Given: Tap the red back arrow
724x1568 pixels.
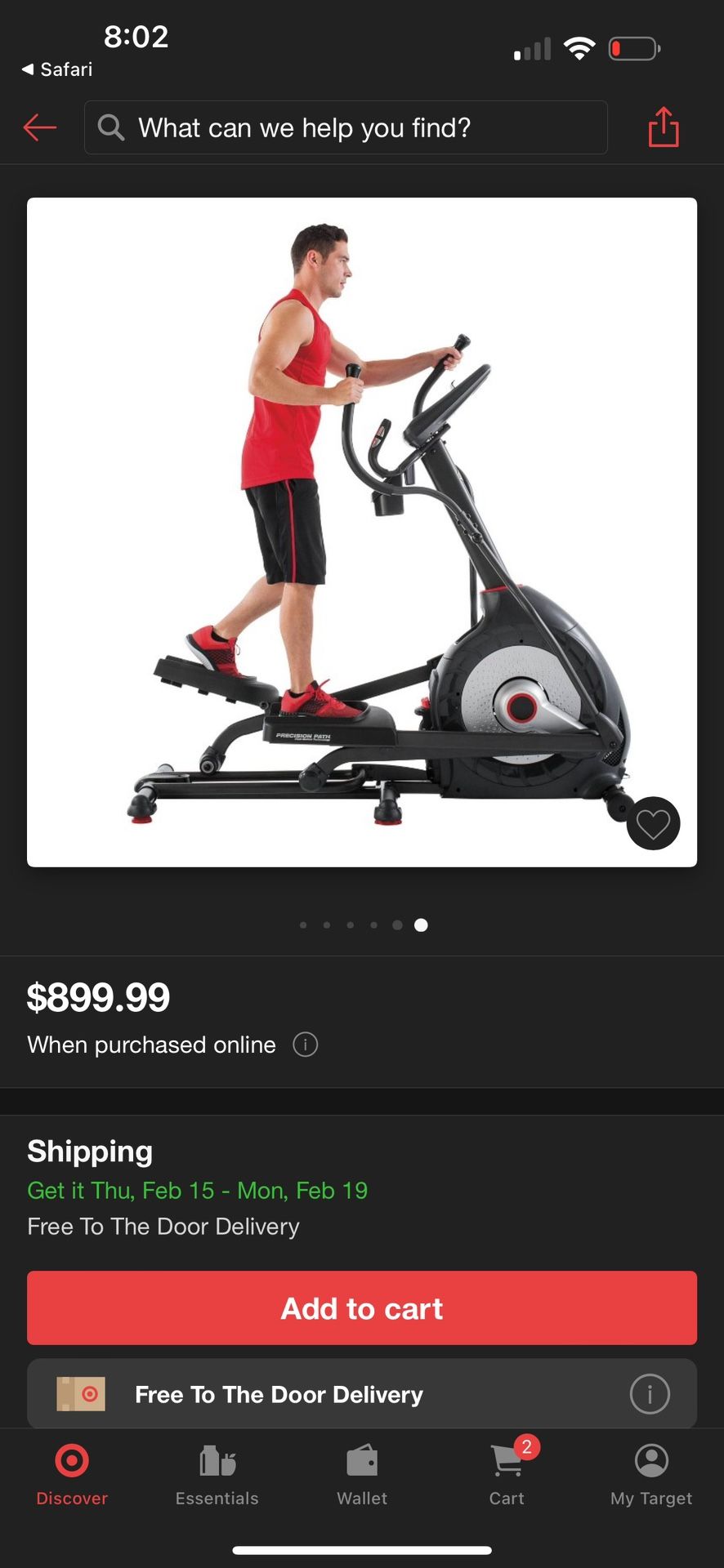Looking at the screenshot, I should [x=39, y=127].
